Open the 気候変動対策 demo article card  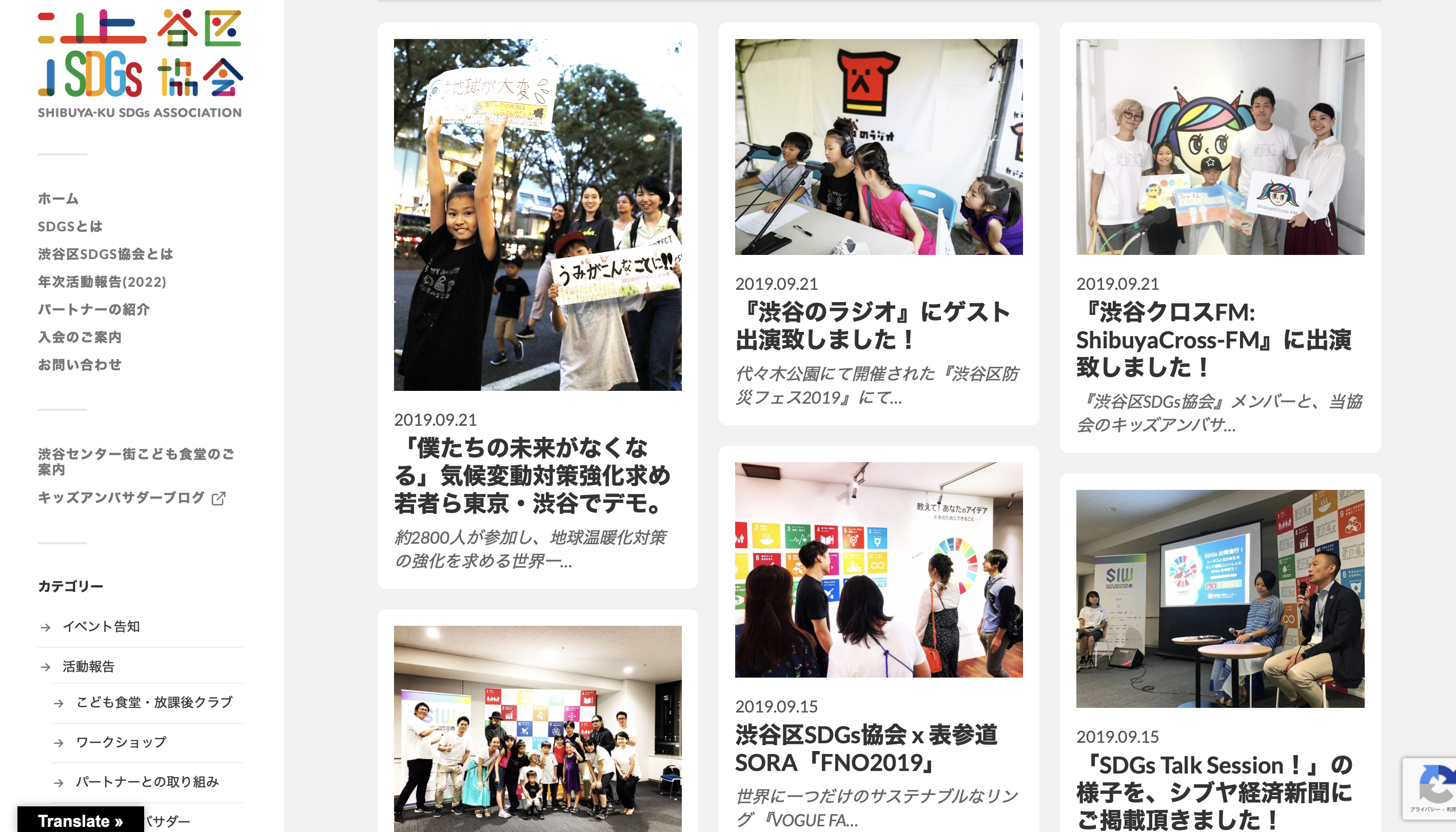pyautogui.click(x=533, y=476)
